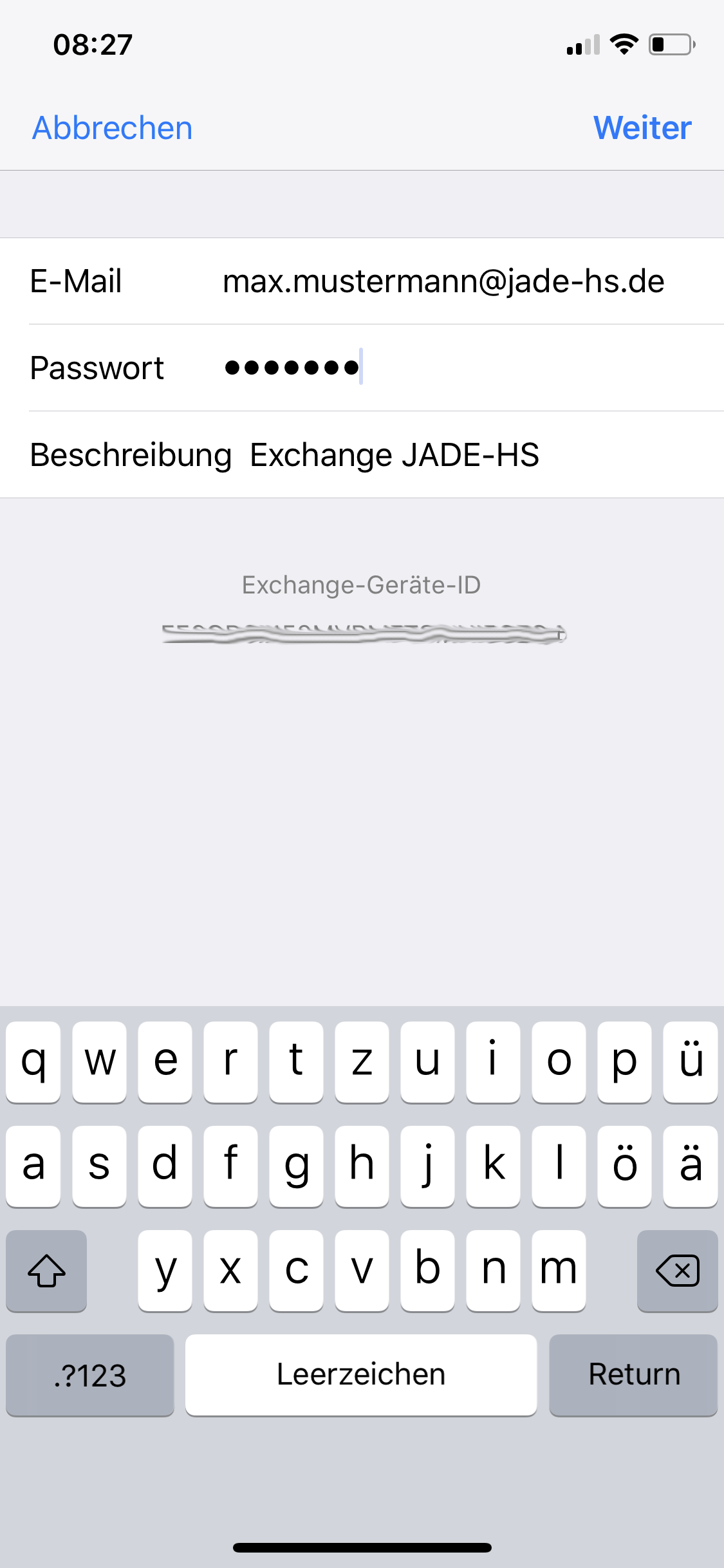Cancel setup with Abbrechen

coord(113,127)
